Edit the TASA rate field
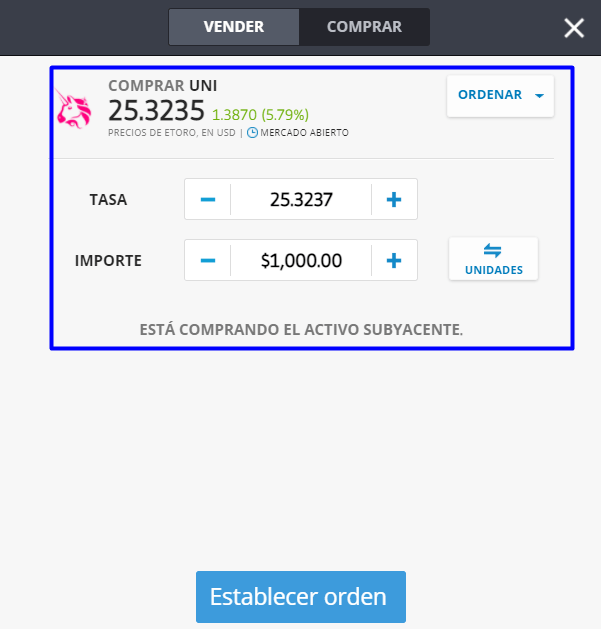 pyautogui.click(x=301, y=200)
